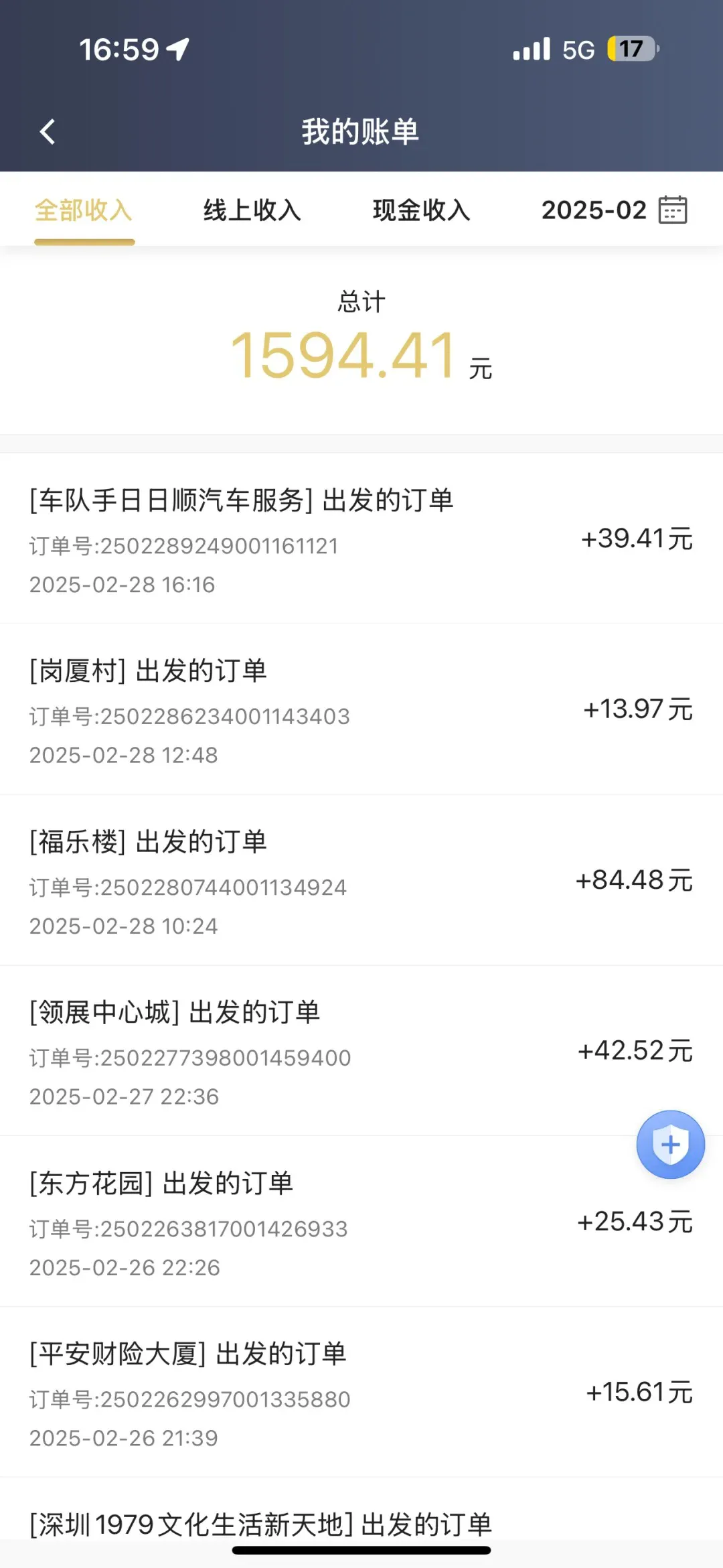Open the 车队手日日顺汽车服务 order details
This screenshot has width=723, height=1568.
coord(241,499)
